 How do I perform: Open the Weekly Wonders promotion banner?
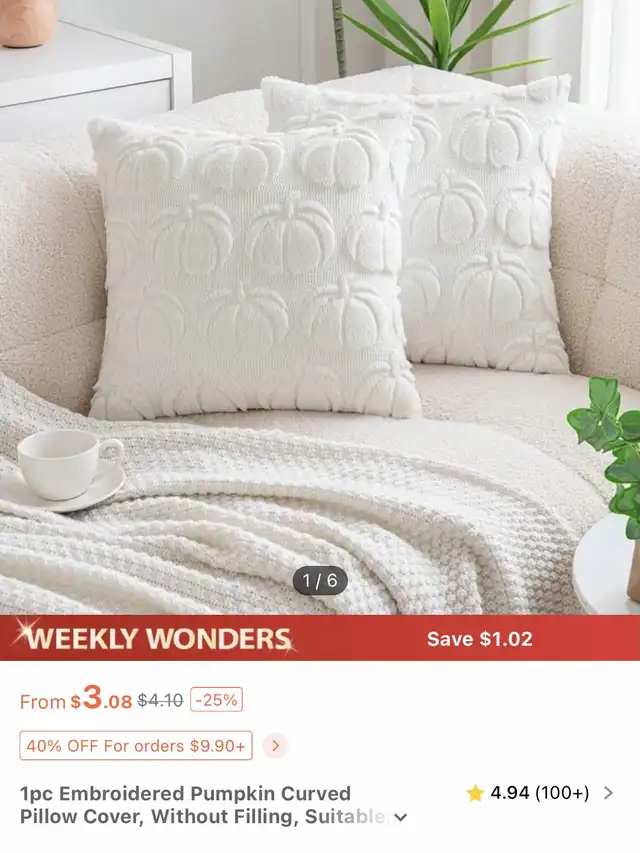[320, 638]
